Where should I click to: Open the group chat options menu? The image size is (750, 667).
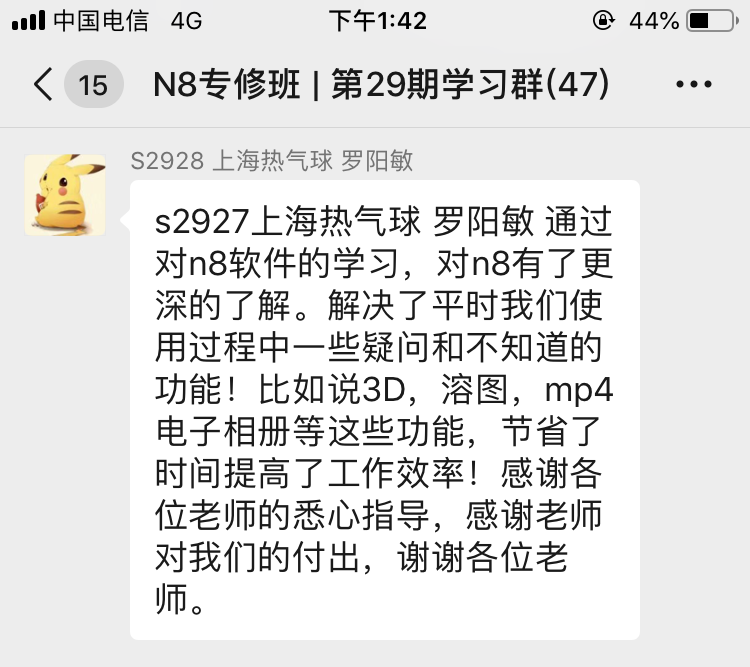pyautogui.click(x=694, y=85)
